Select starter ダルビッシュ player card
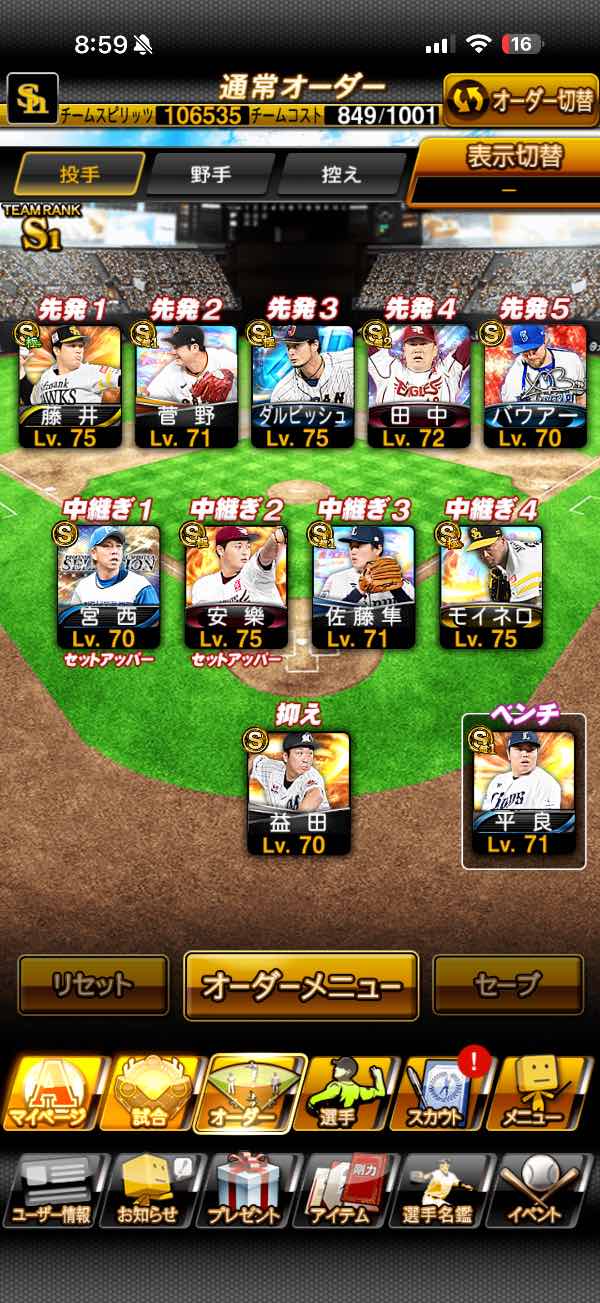The width and height of the screenshot is (600, 1303). pos(302,386)
